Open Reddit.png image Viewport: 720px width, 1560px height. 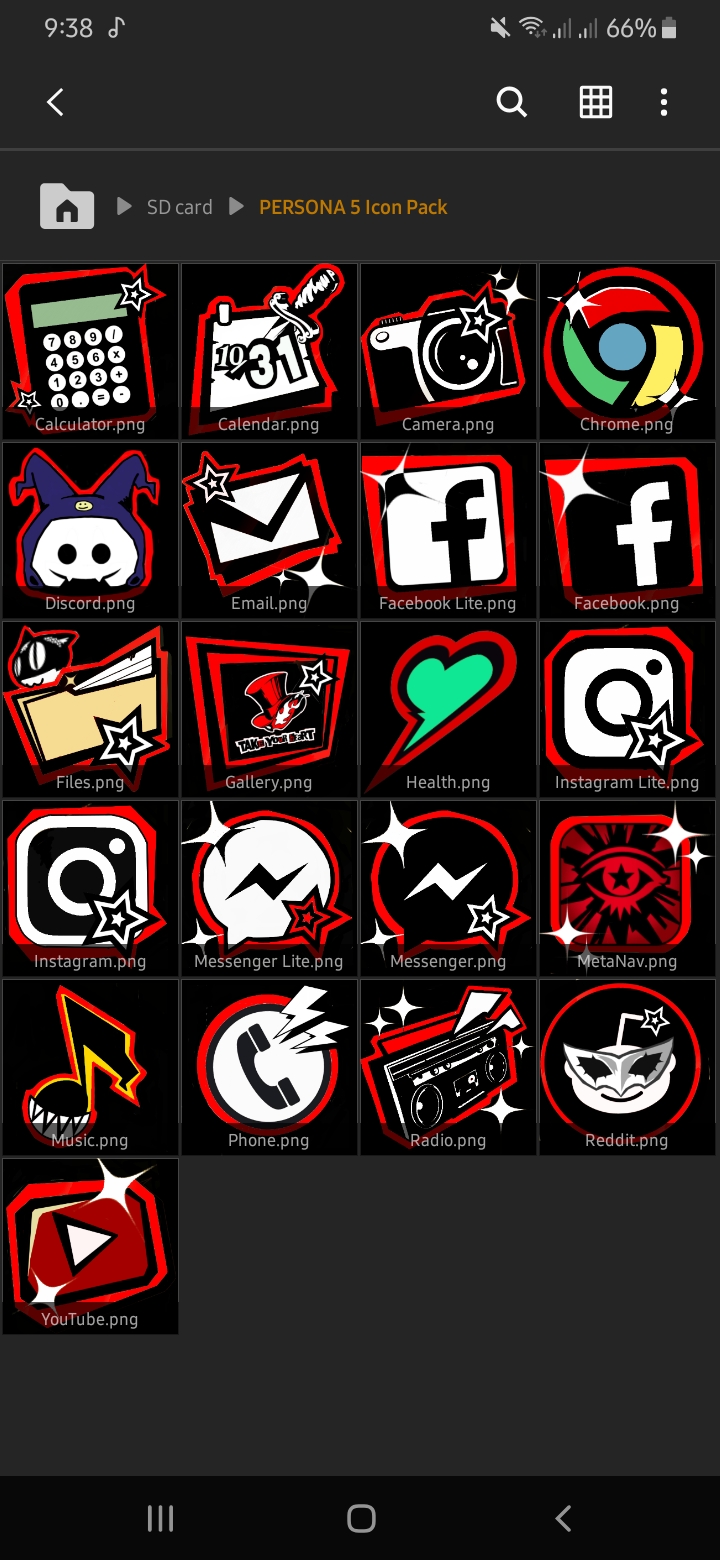point(627,1066)
